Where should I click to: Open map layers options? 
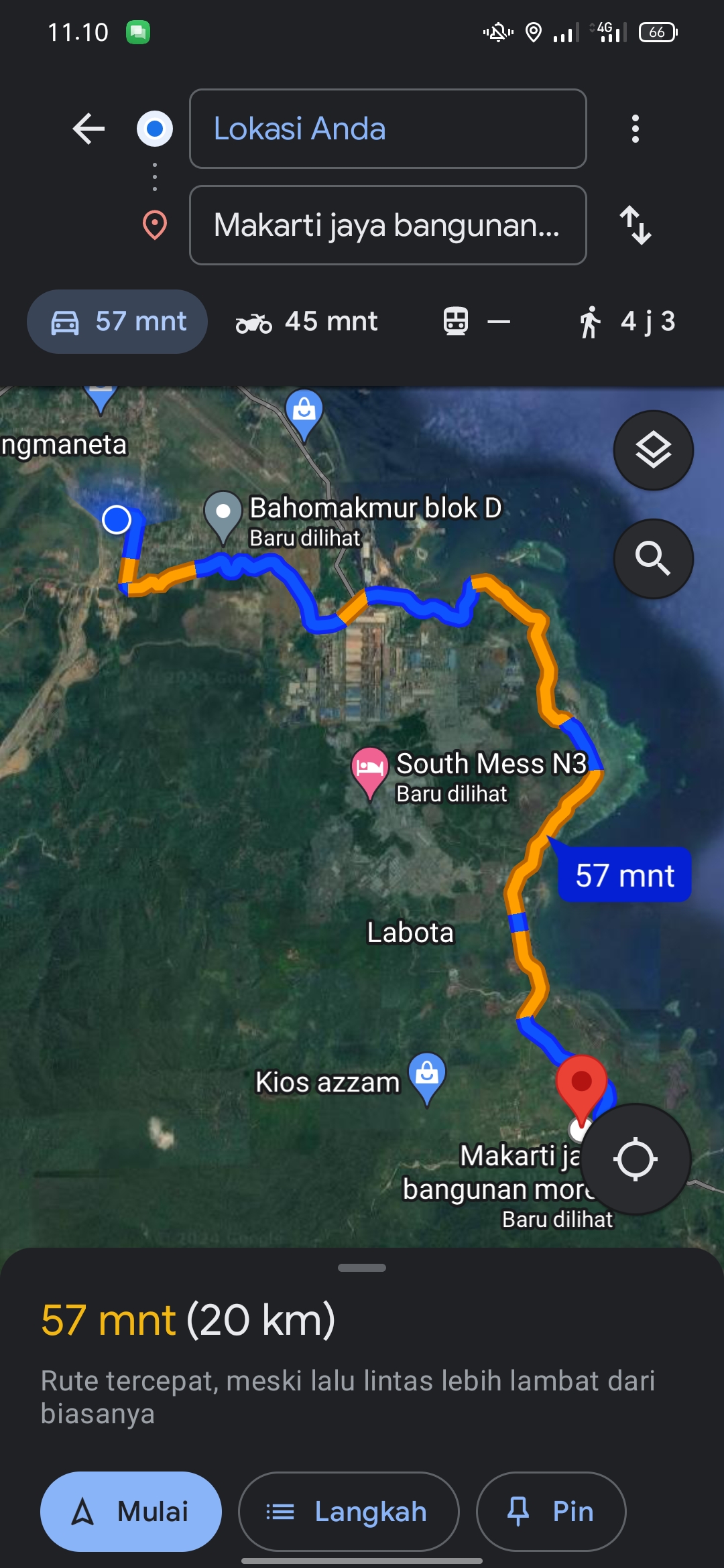(x=654, y=450)
